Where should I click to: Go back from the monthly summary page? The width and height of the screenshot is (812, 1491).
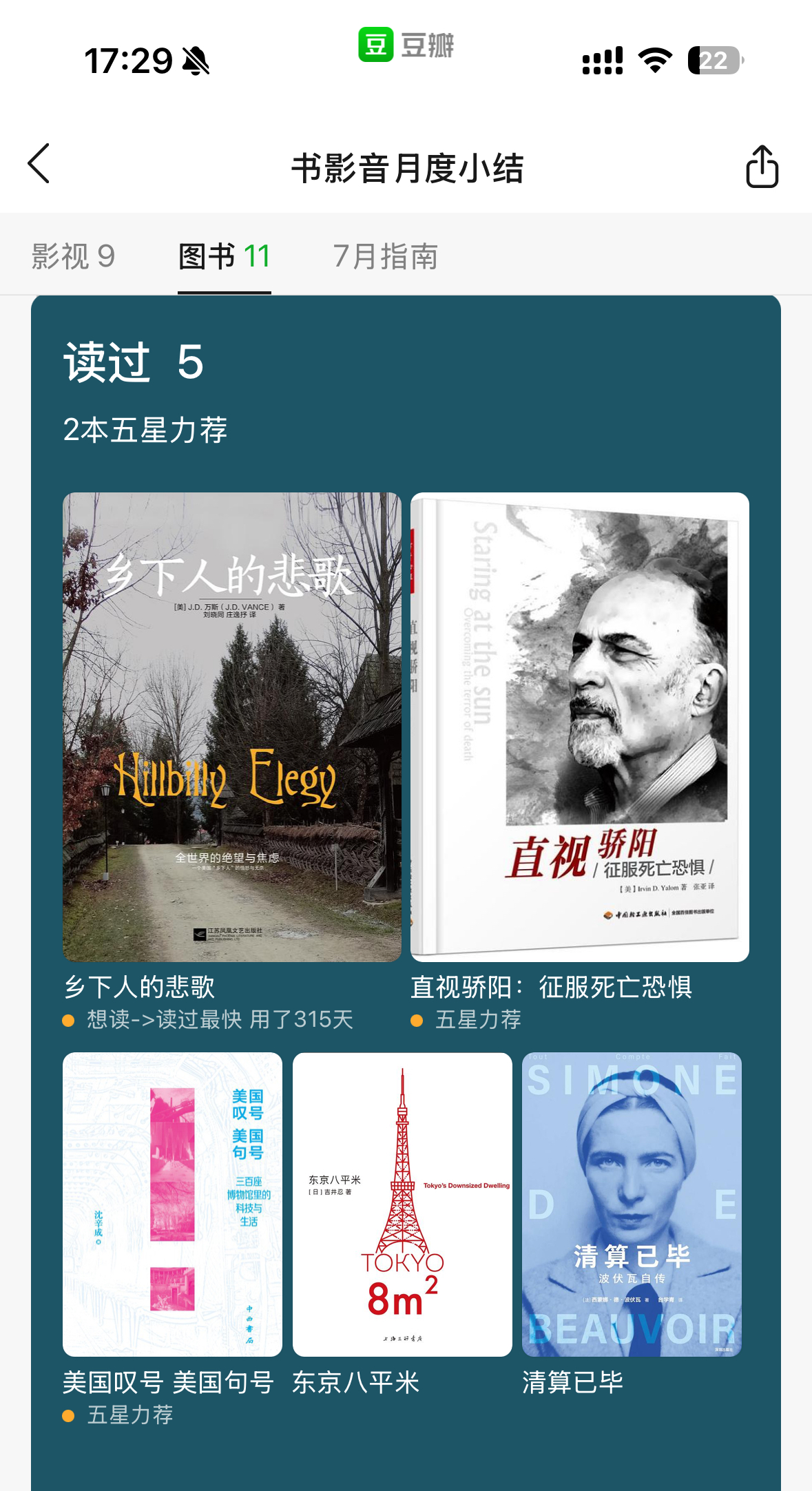pyautogui.click(x=39, y=164)
